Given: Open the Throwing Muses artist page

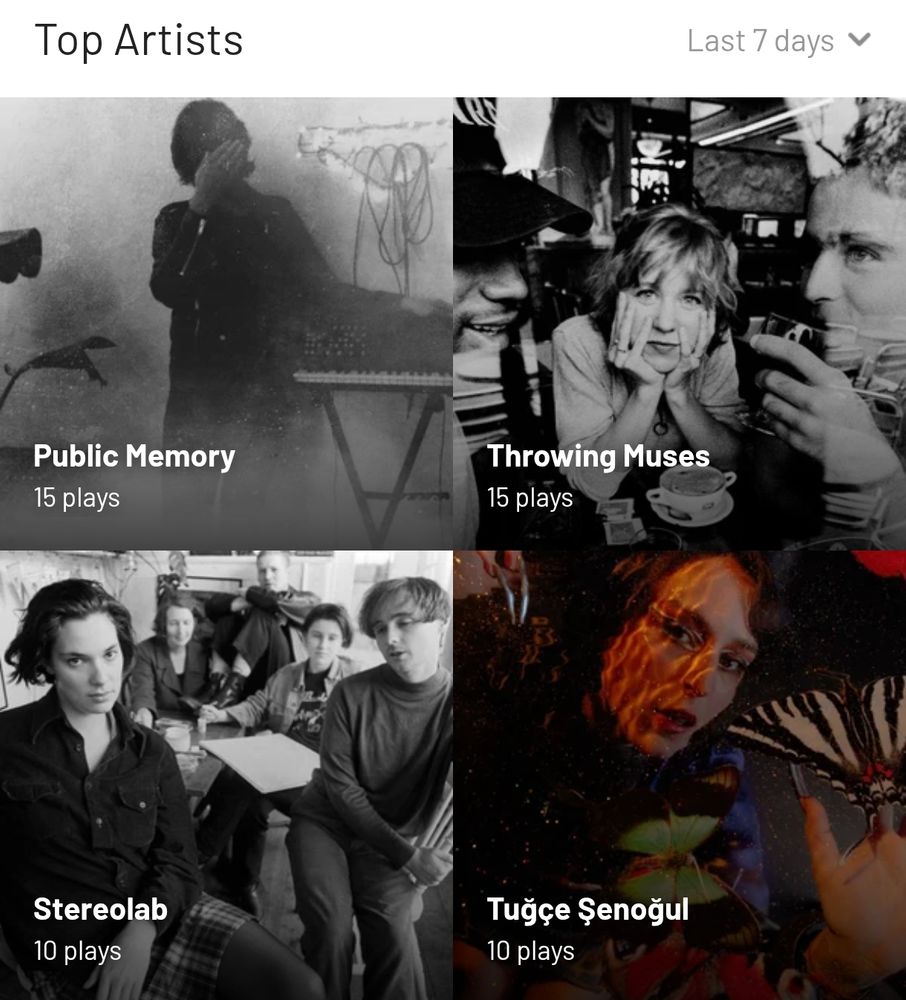Looking at the screenshot, I should 680,300.
